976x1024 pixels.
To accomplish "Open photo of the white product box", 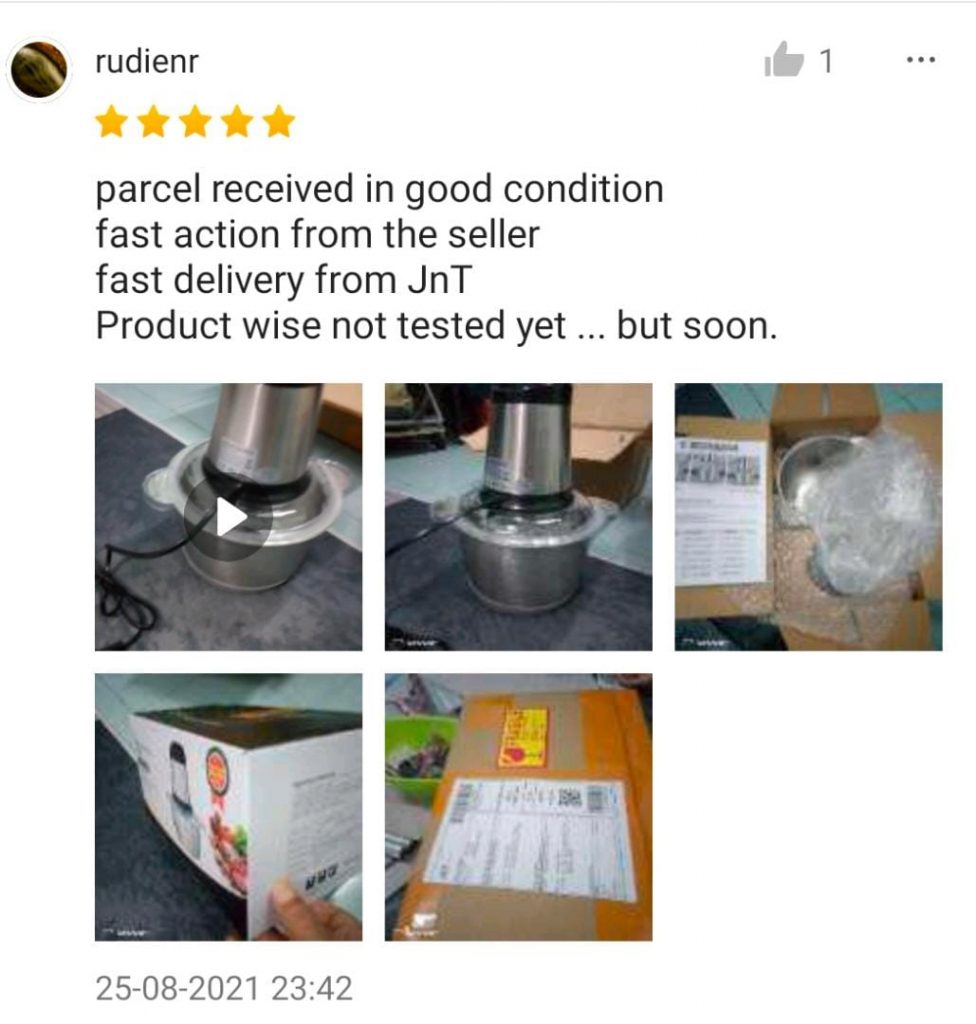I will click(229, 806).
